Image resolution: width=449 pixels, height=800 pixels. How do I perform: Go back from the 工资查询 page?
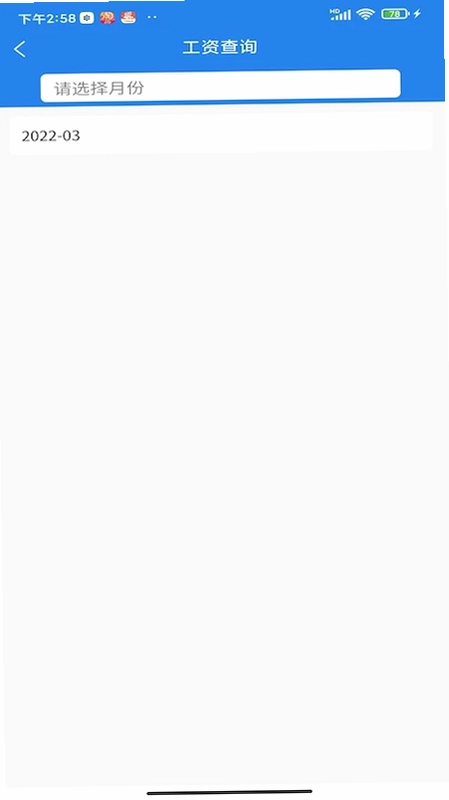[20, 49]
